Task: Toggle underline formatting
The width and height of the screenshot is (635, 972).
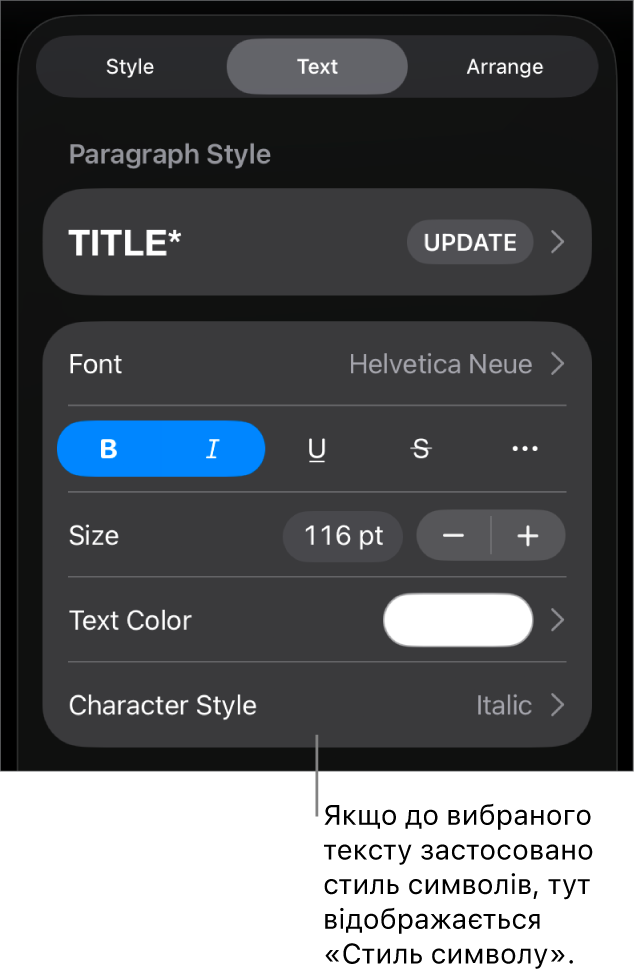Action: (317, 449)
